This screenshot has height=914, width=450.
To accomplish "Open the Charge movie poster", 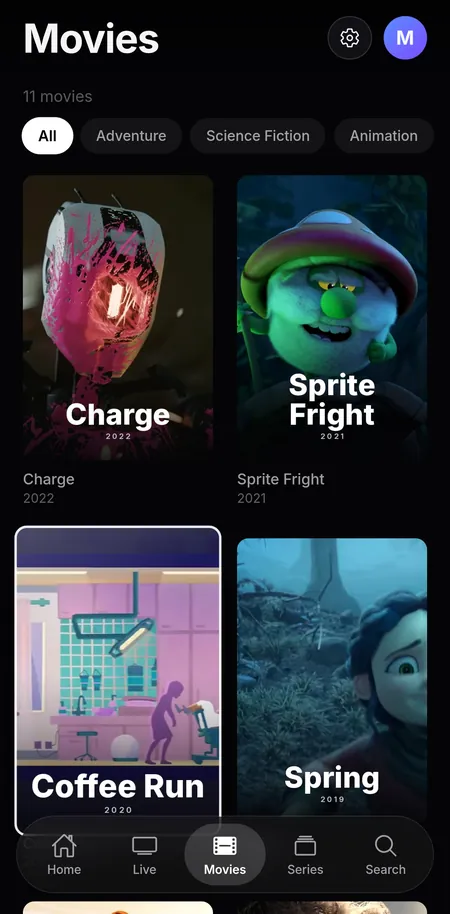I will pos(118,318).
